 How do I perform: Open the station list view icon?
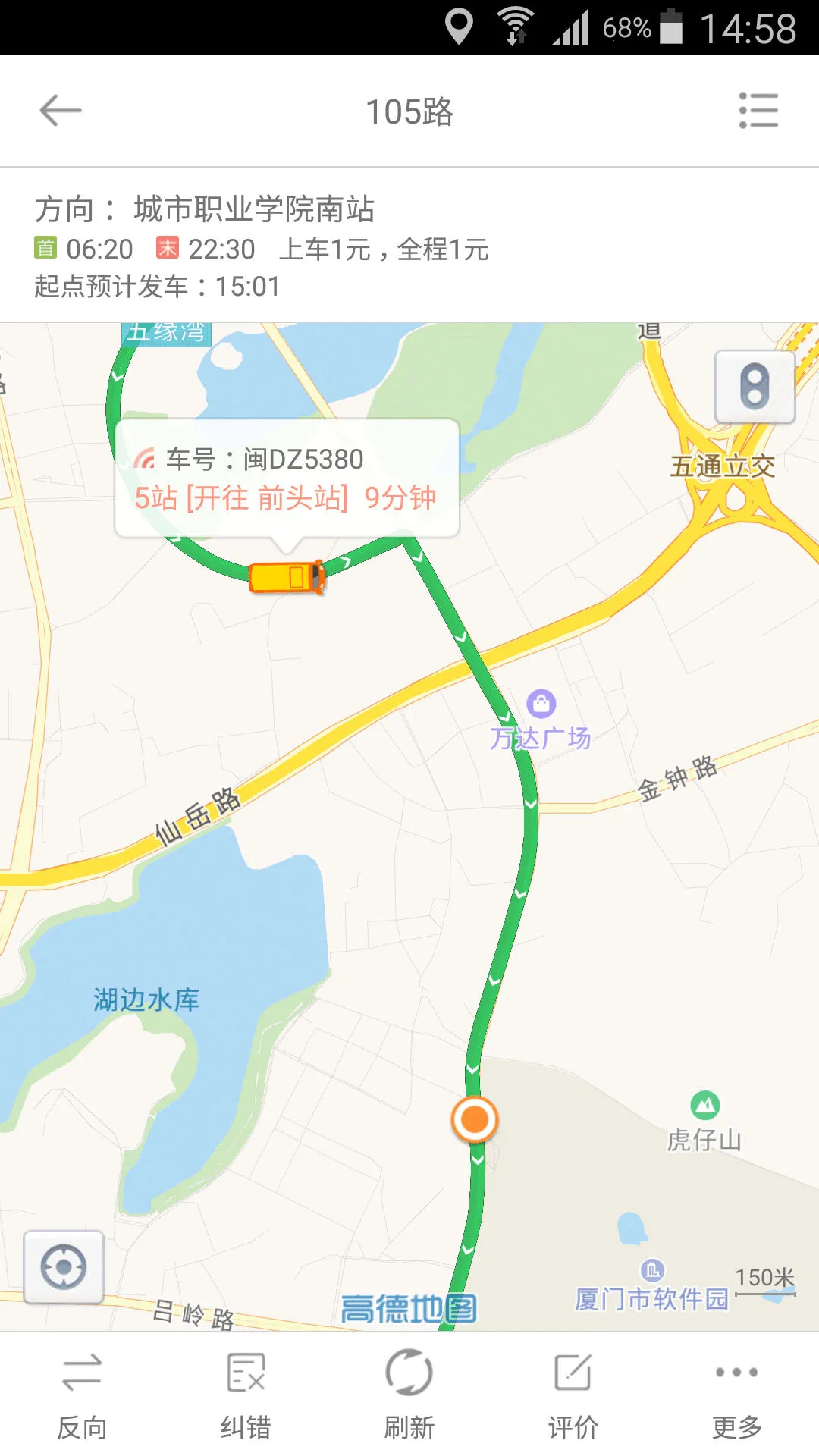click(x=758, y=111)
